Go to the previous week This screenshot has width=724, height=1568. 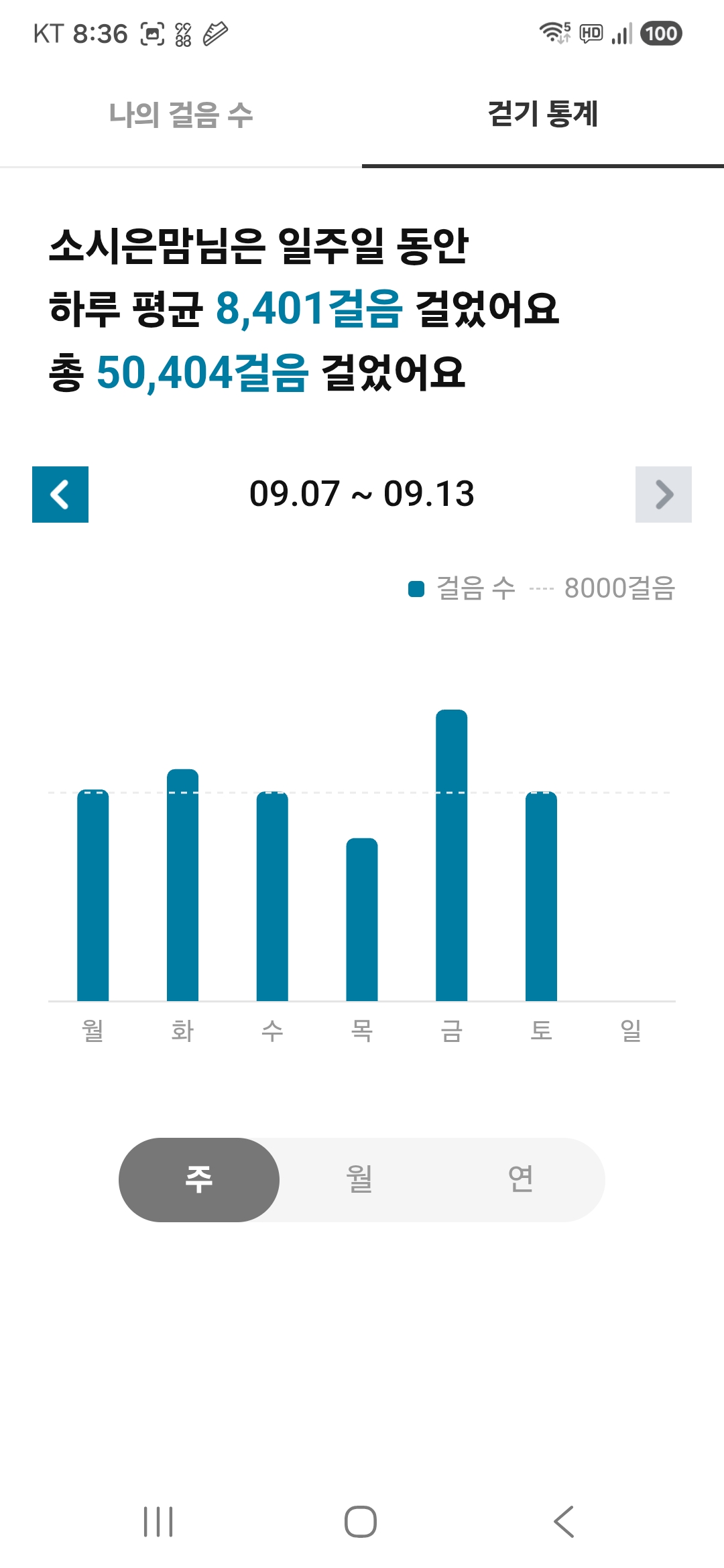coord(60,495)
